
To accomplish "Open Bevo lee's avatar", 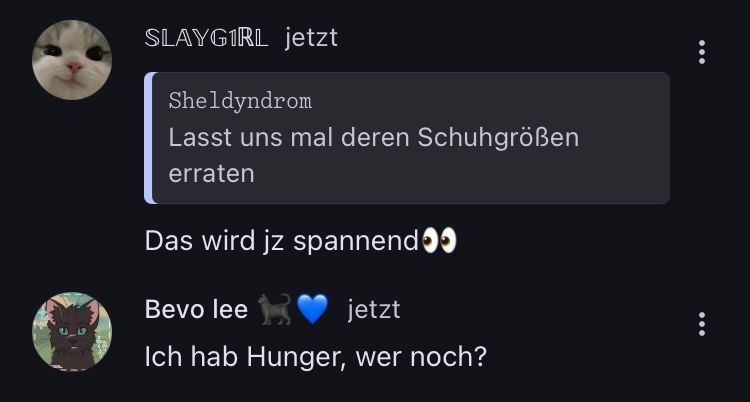I will [72, 332].
